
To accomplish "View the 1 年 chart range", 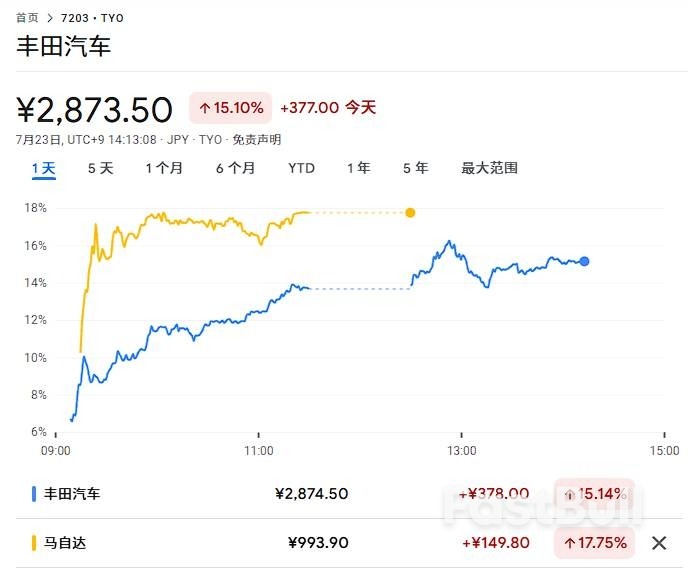I will tap(359, 168).
